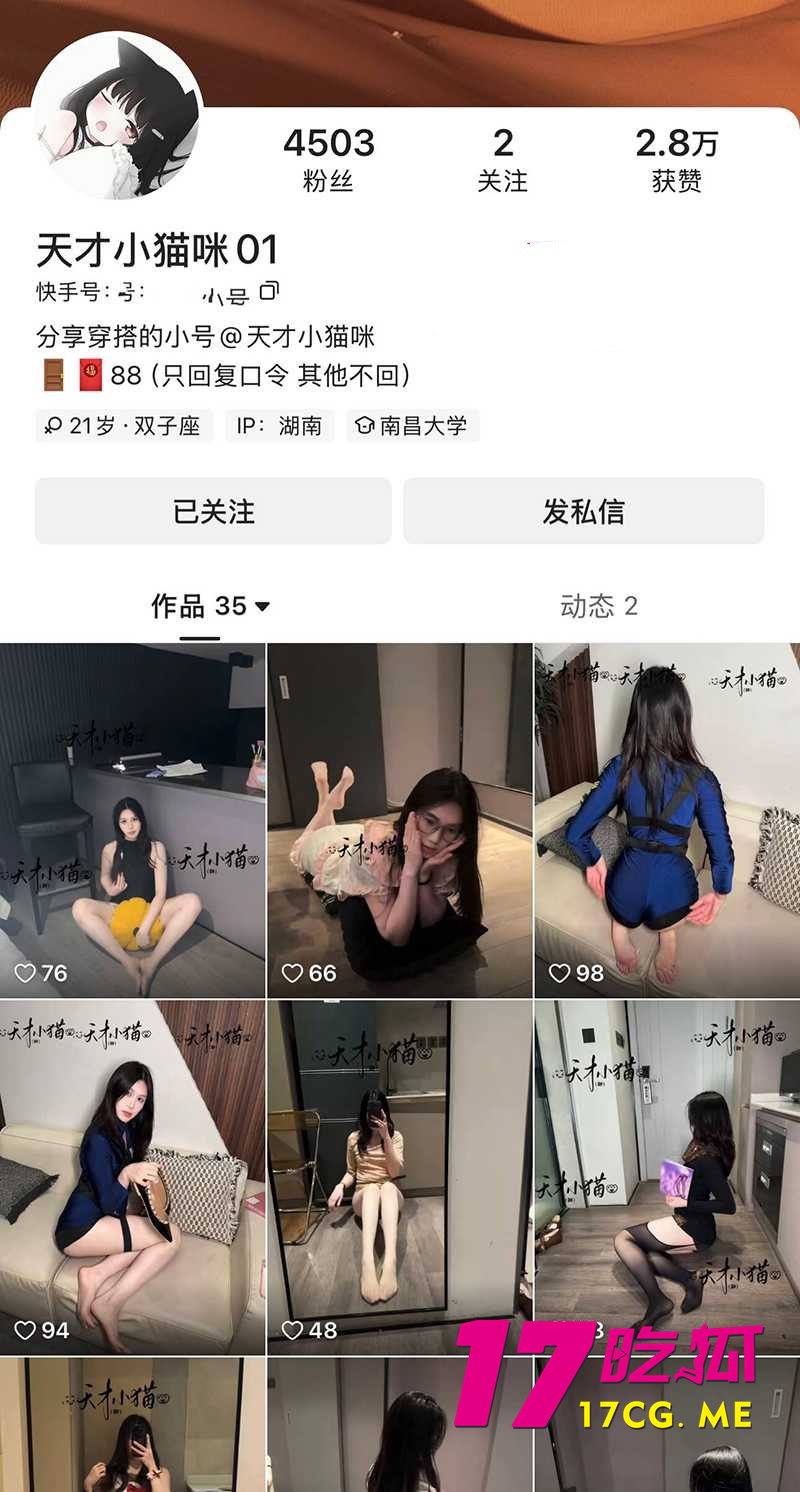Open 发私信 to send a private message
The width and height of the screenshot is (800, 1492).
[x=585, y=512]
